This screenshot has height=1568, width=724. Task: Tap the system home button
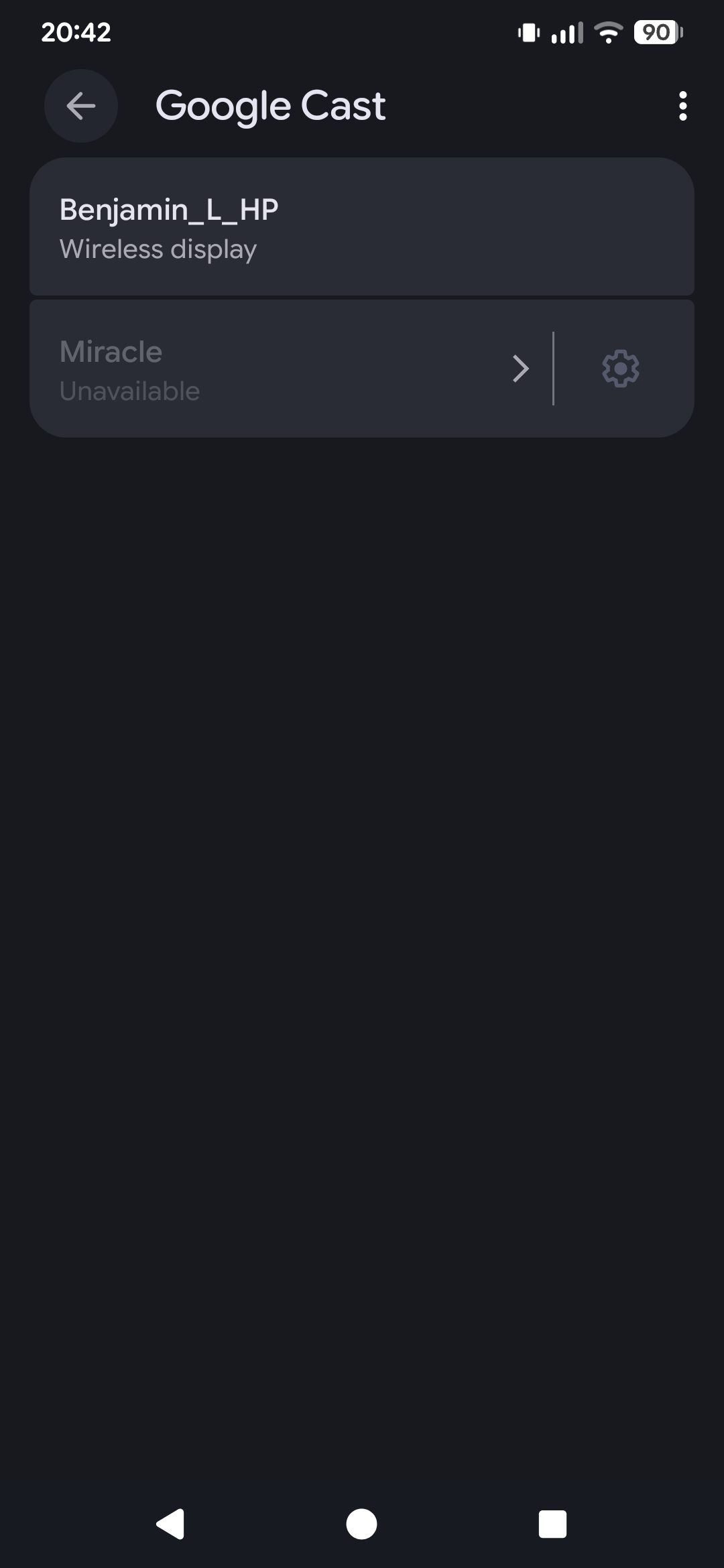coord(361,1524)
